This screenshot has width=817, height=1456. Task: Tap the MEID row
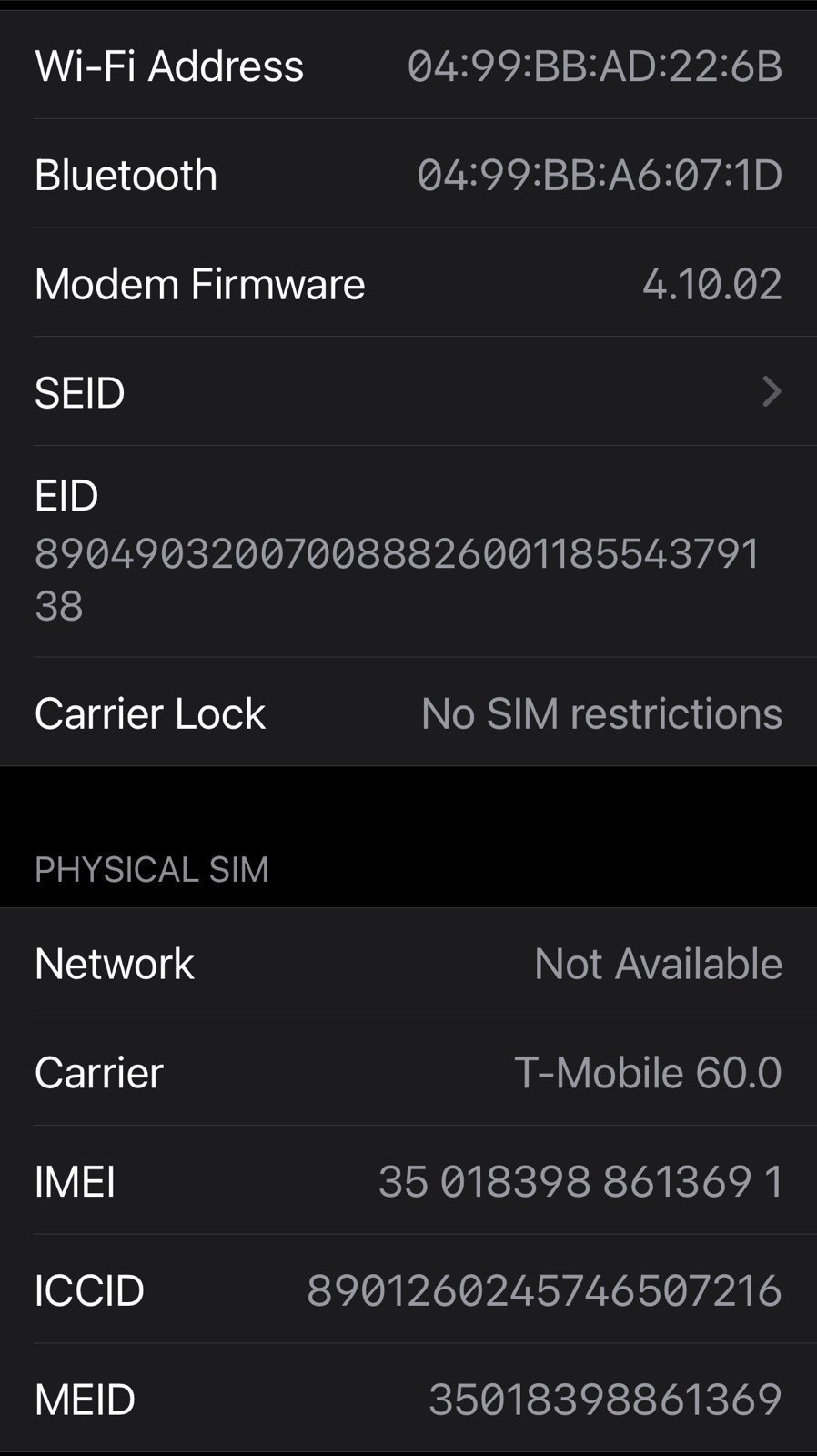tap(408, 1399)
